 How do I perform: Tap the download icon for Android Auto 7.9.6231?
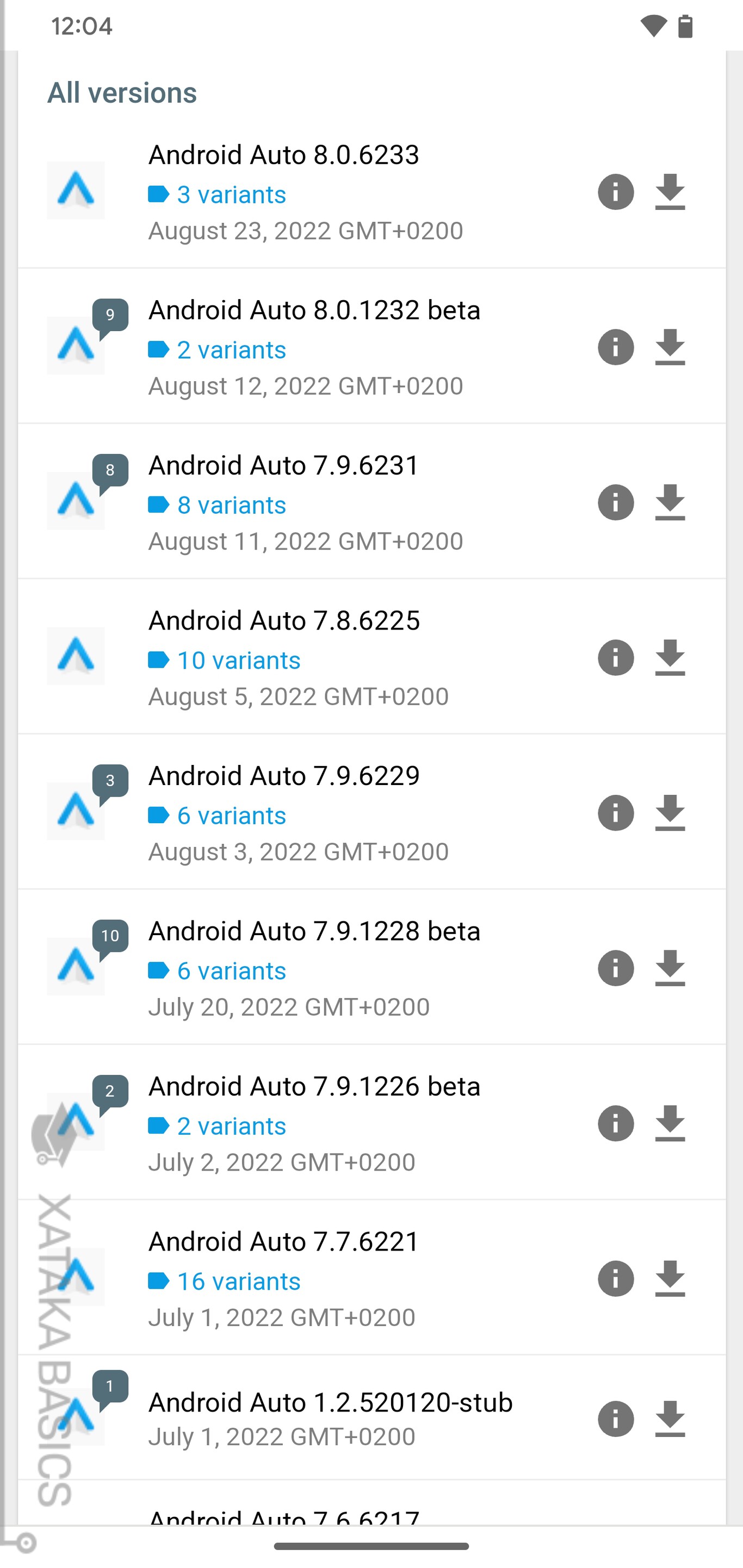point(670,502)
